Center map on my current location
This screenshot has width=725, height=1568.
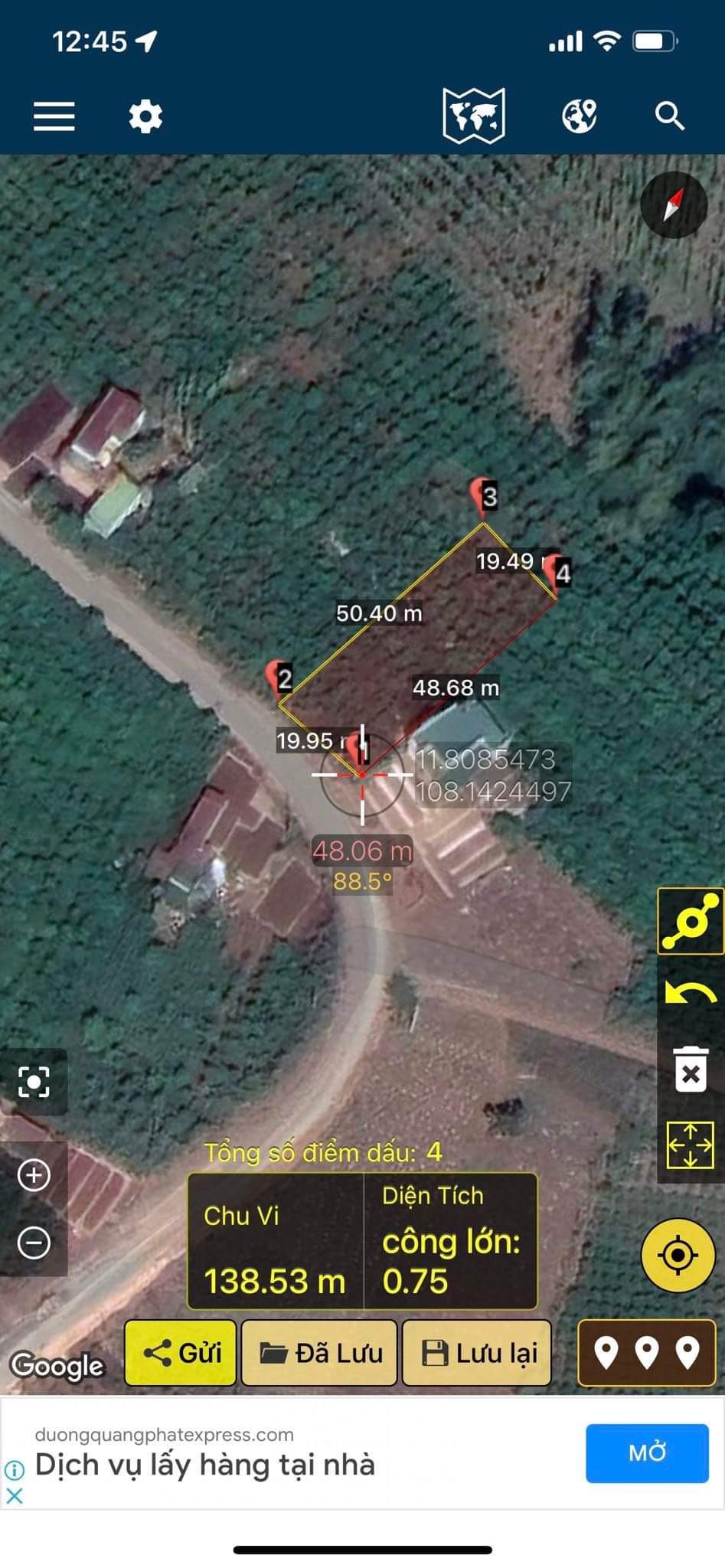coord(678,1256)
